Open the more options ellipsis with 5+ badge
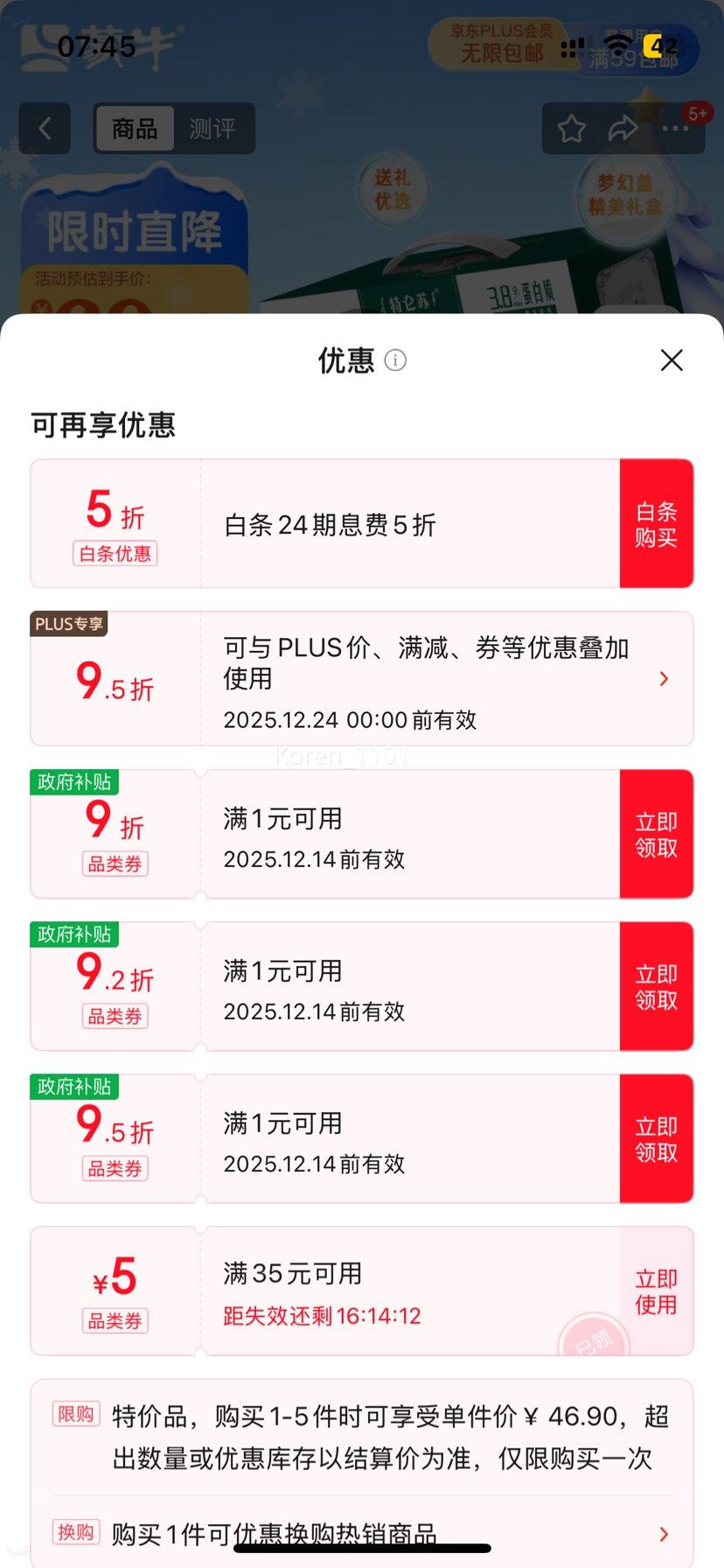This screenshot has width=724, height=1568. (674, 128)
